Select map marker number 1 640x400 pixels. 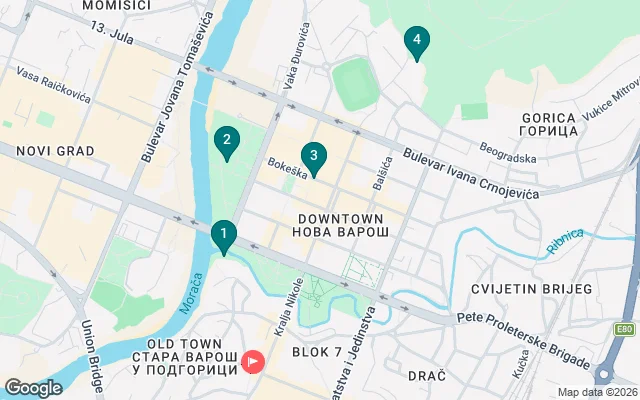pos(224,236)
